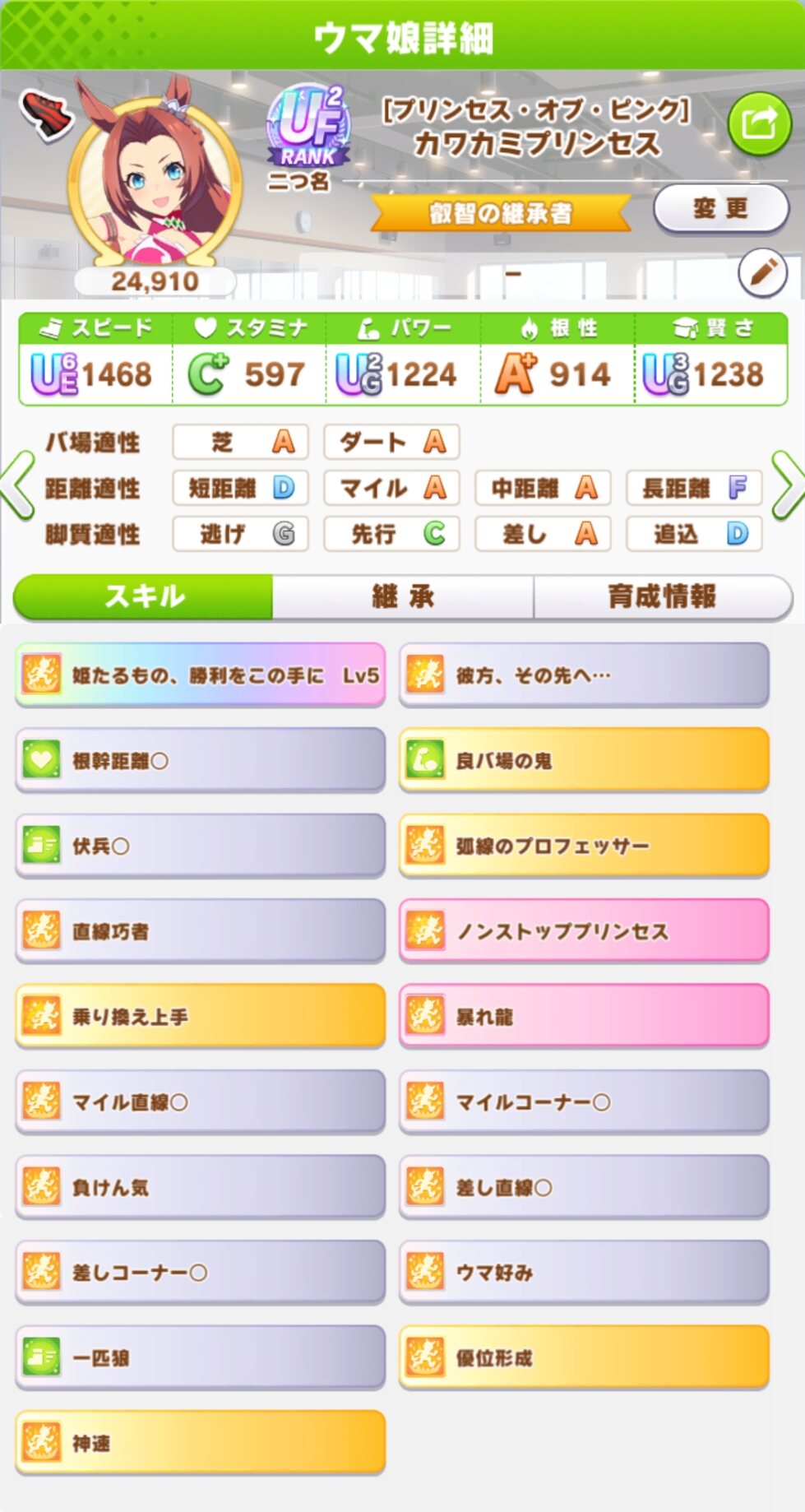Show info for 優位形成 skill

[x=584, y=1357]
